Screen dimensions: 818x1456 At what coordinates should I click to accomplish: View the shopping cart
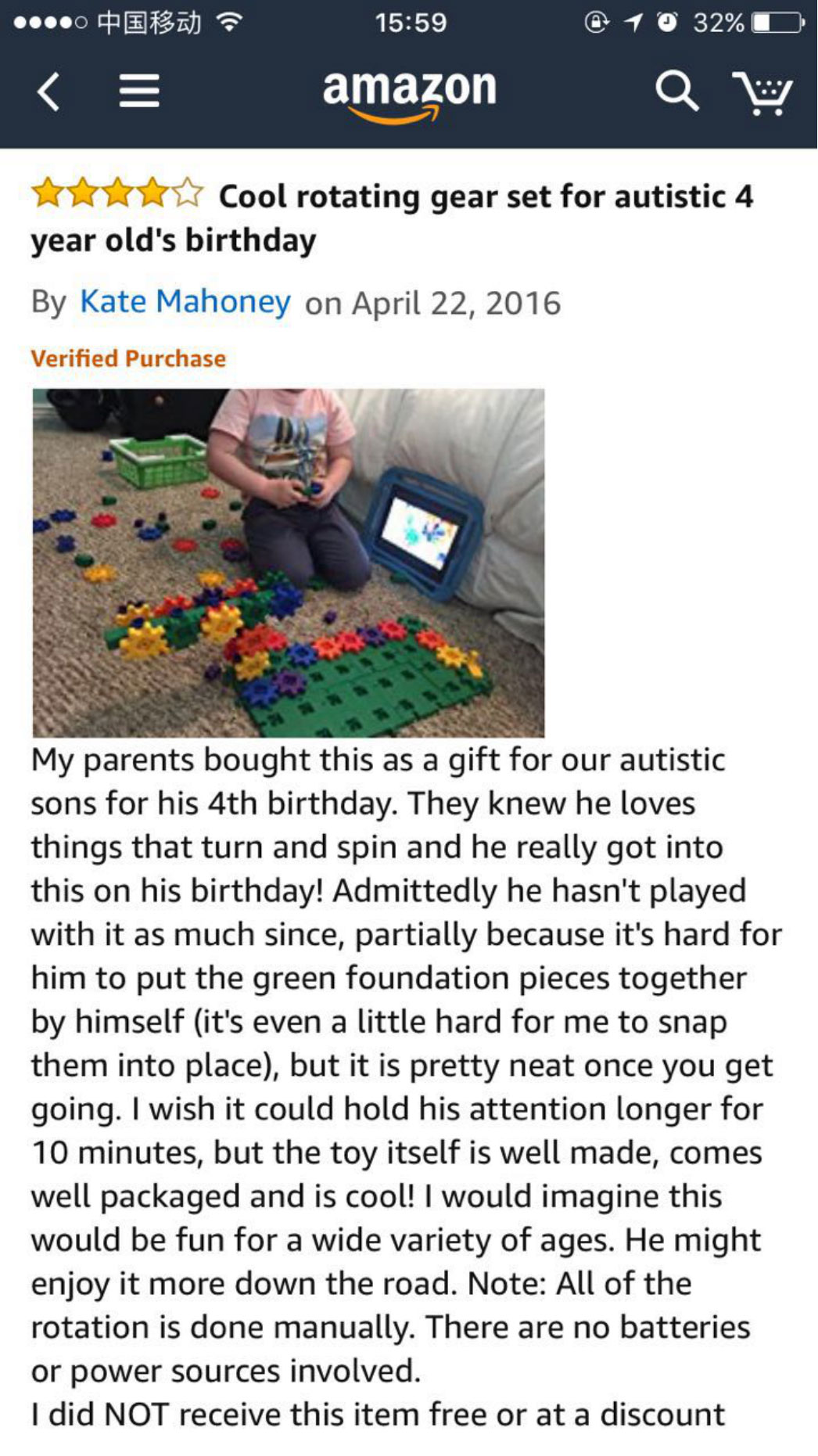[762, 93]
